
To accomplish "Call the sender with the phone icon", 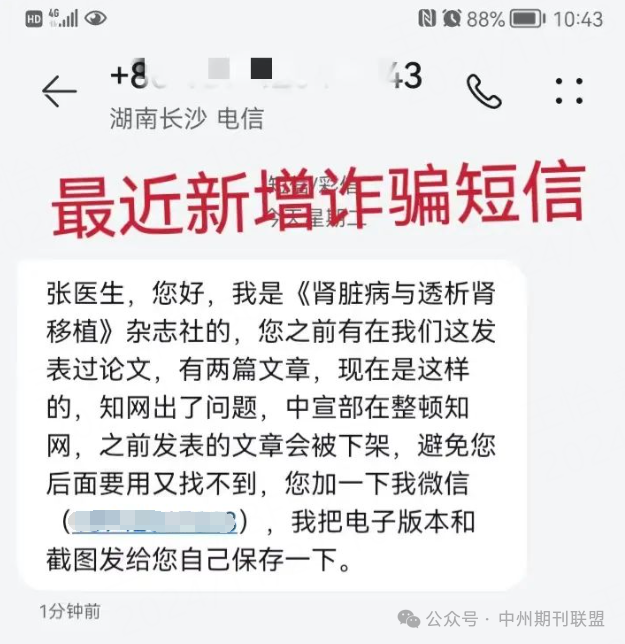I will [x=483, y=91].
